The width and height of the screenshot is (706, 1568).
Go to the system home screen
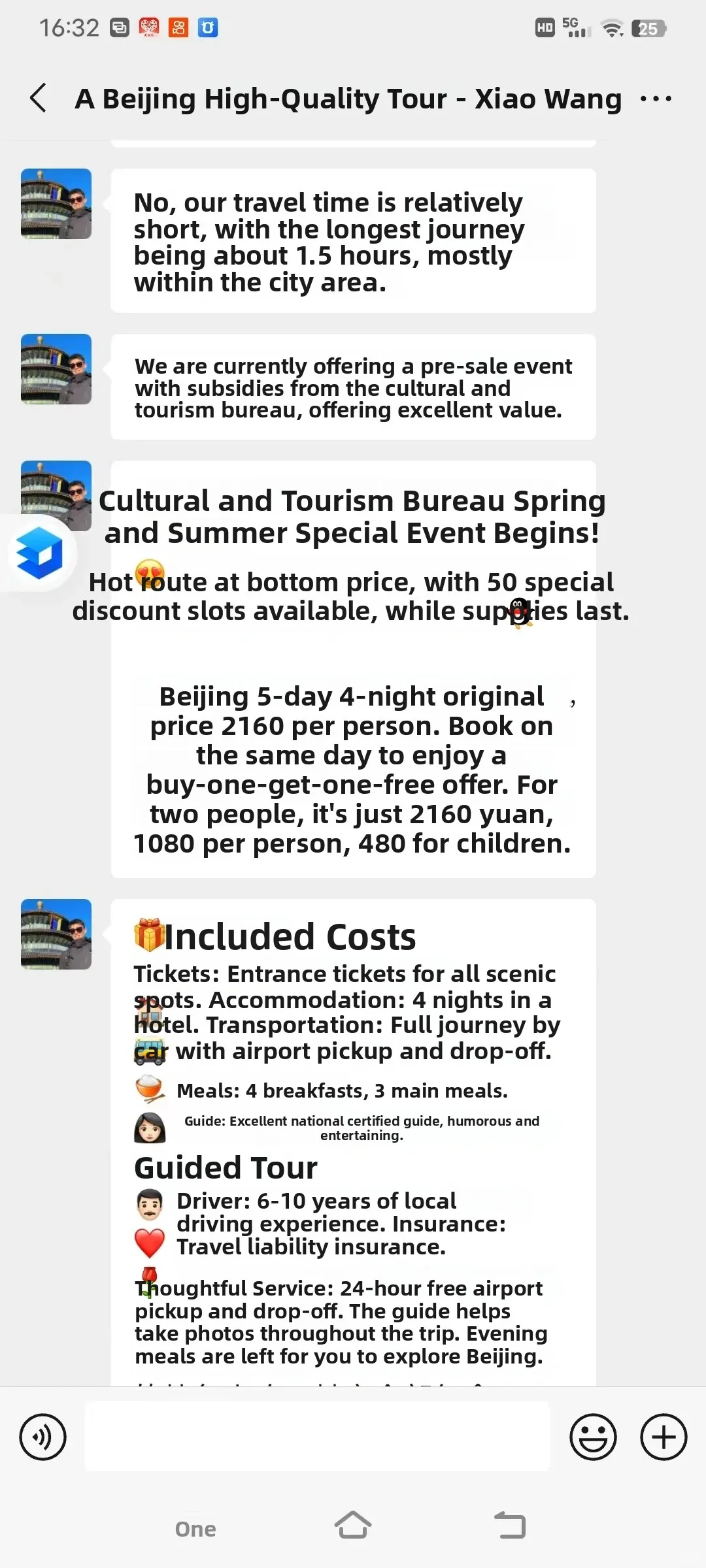pyautogui.click(x=353, y=1526)
